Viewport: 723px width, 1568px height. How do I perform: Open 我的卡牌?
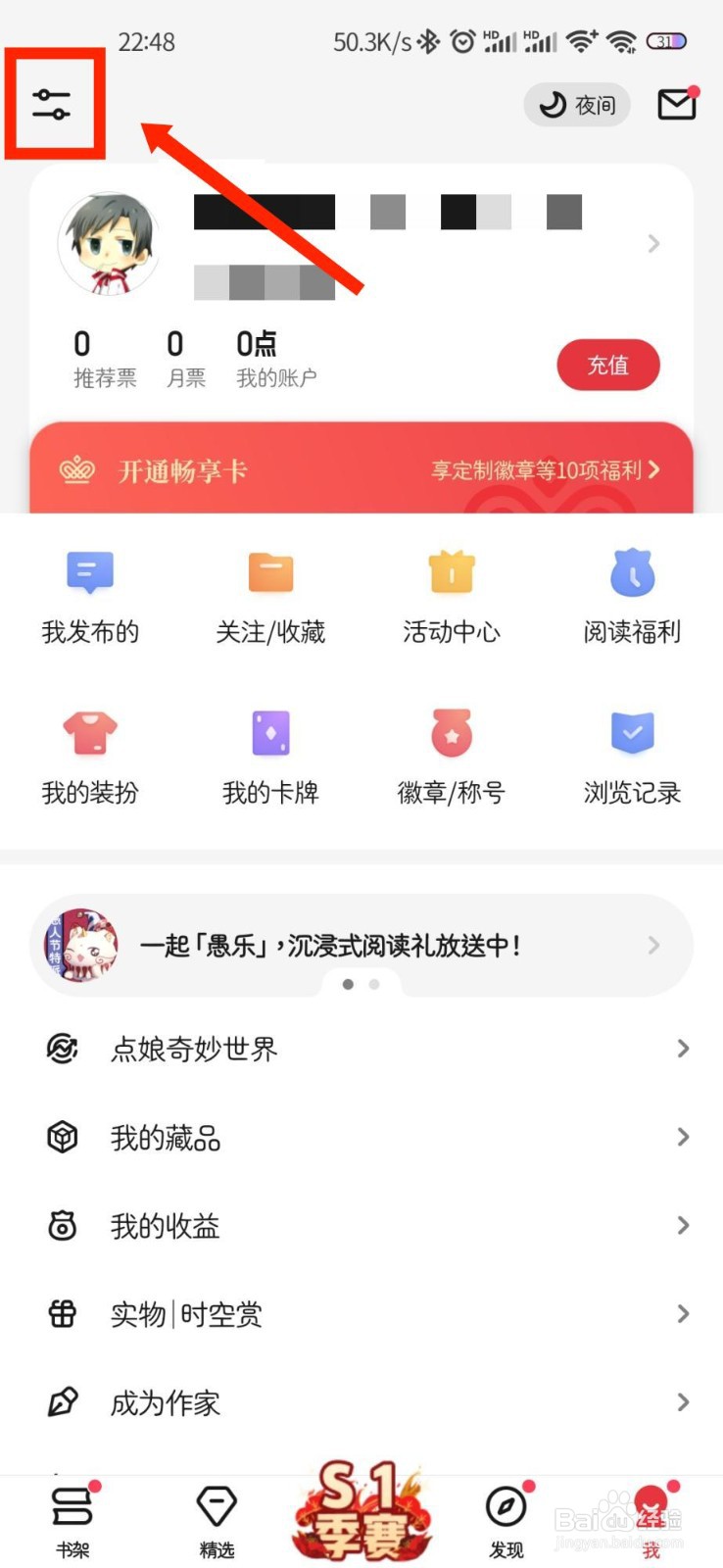click(x=270, y=757)
